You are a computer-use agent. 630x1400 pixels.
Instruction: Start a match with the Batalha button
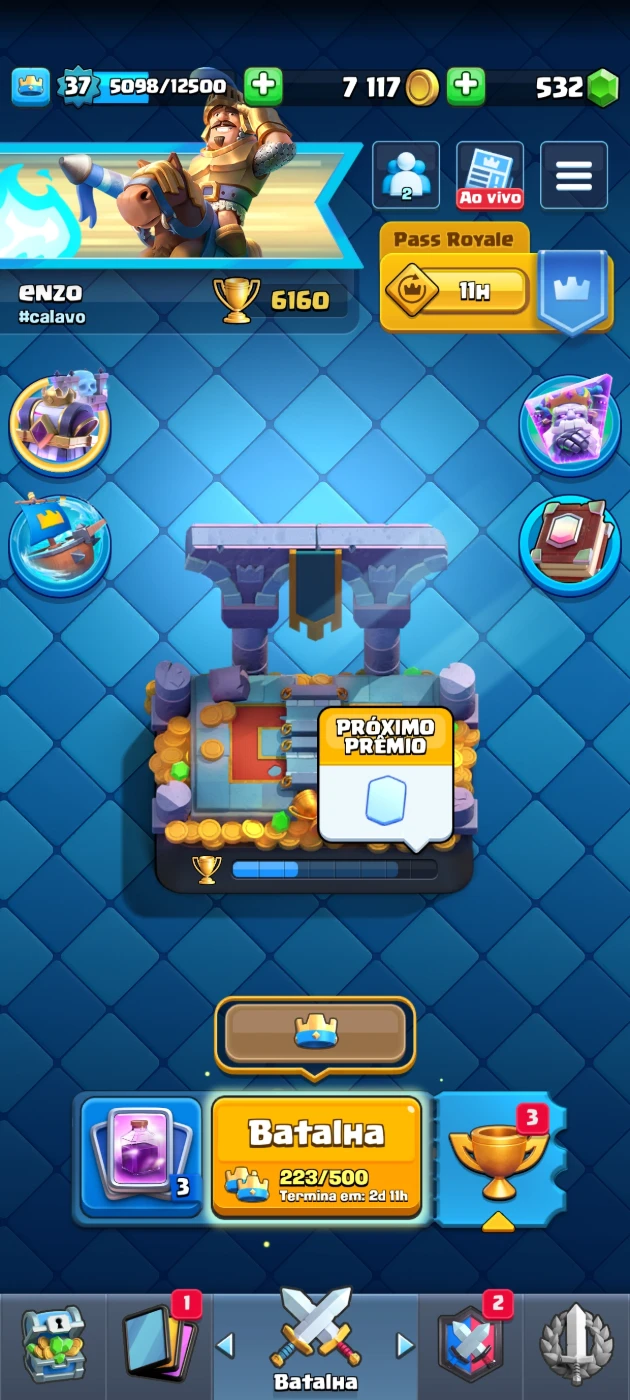click(316, 1155)
